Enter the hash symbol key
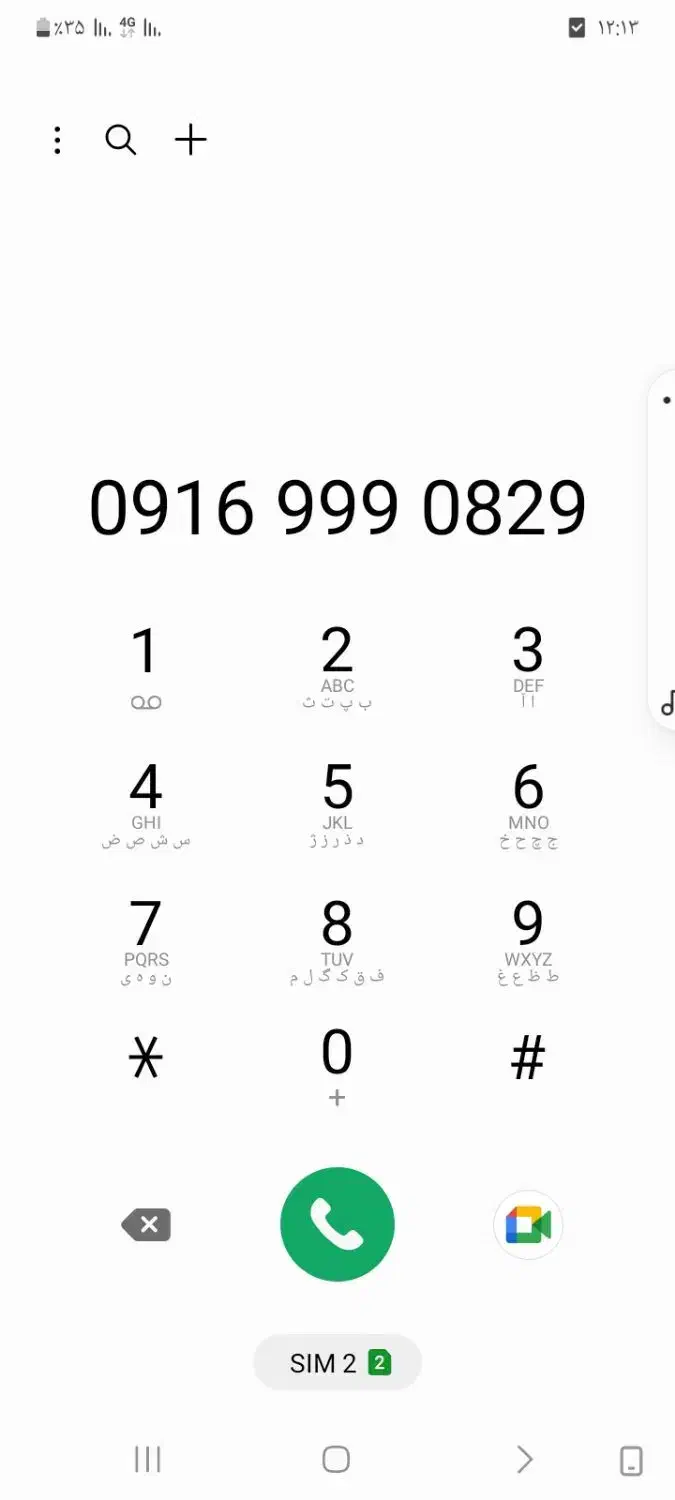Image resolution: width=675 pixels, height=1500 pixels. point(528,1058)
